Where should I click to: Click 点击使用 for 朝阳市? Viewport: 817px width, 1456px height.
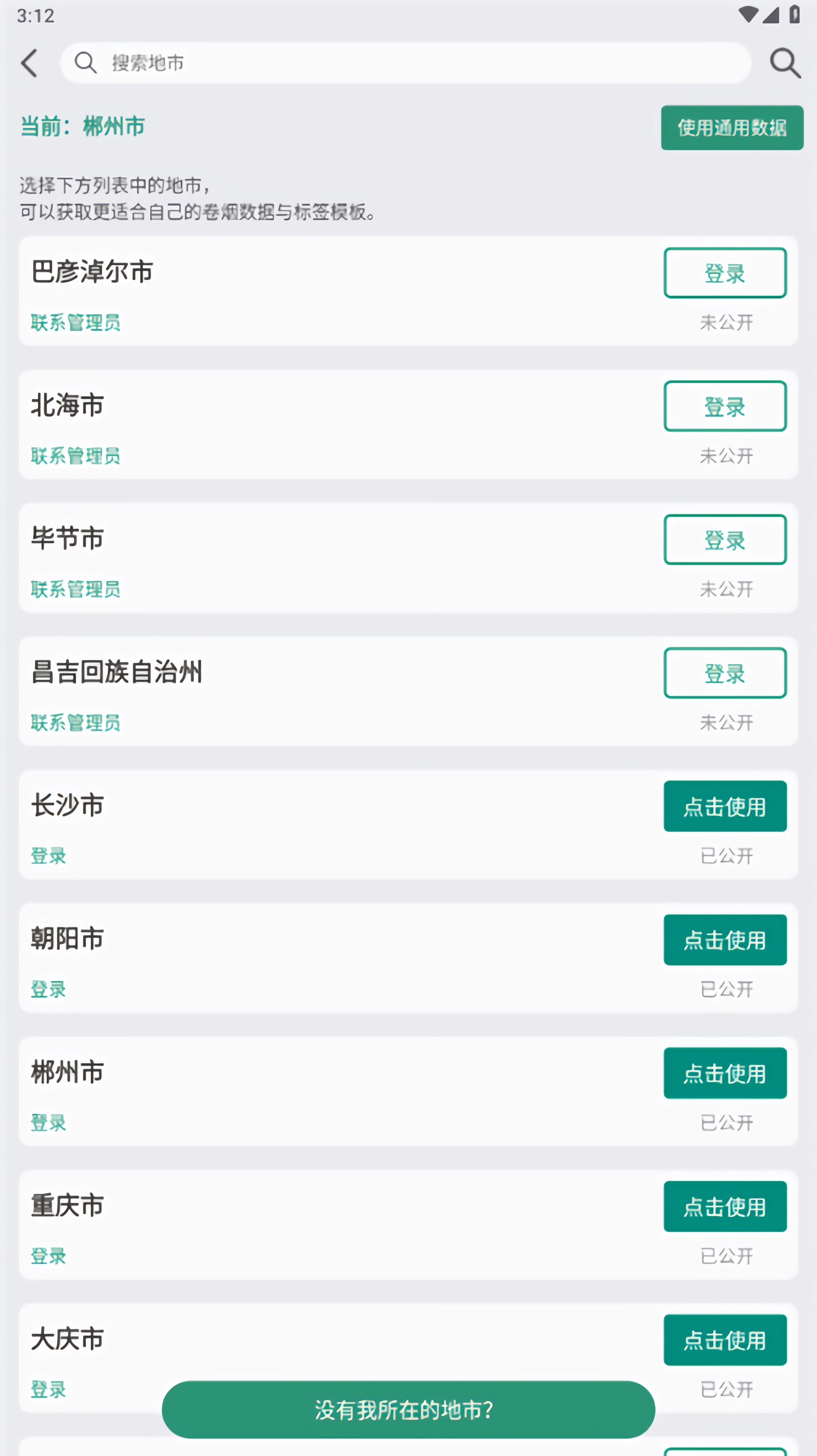[725, 940]
